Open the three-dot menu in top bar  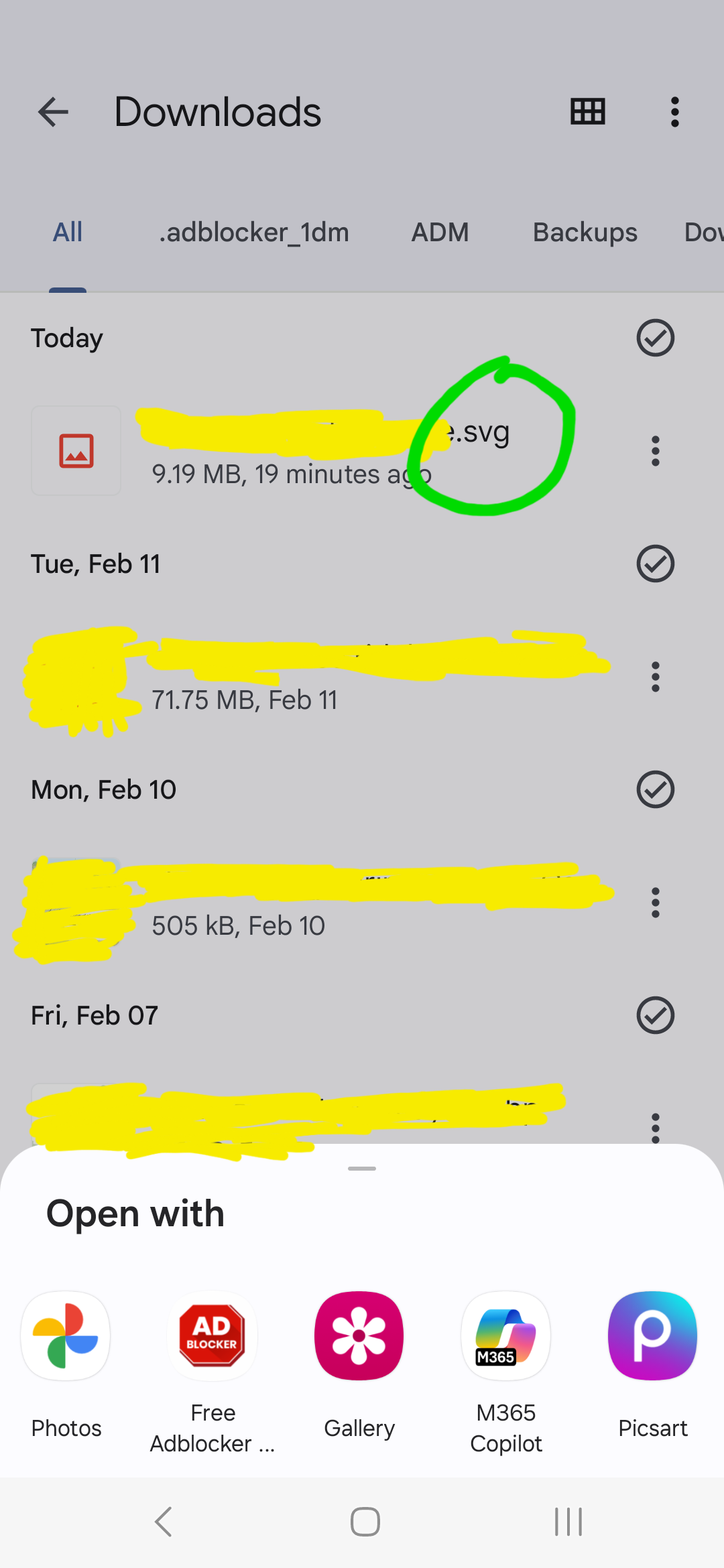coord(674,111)
